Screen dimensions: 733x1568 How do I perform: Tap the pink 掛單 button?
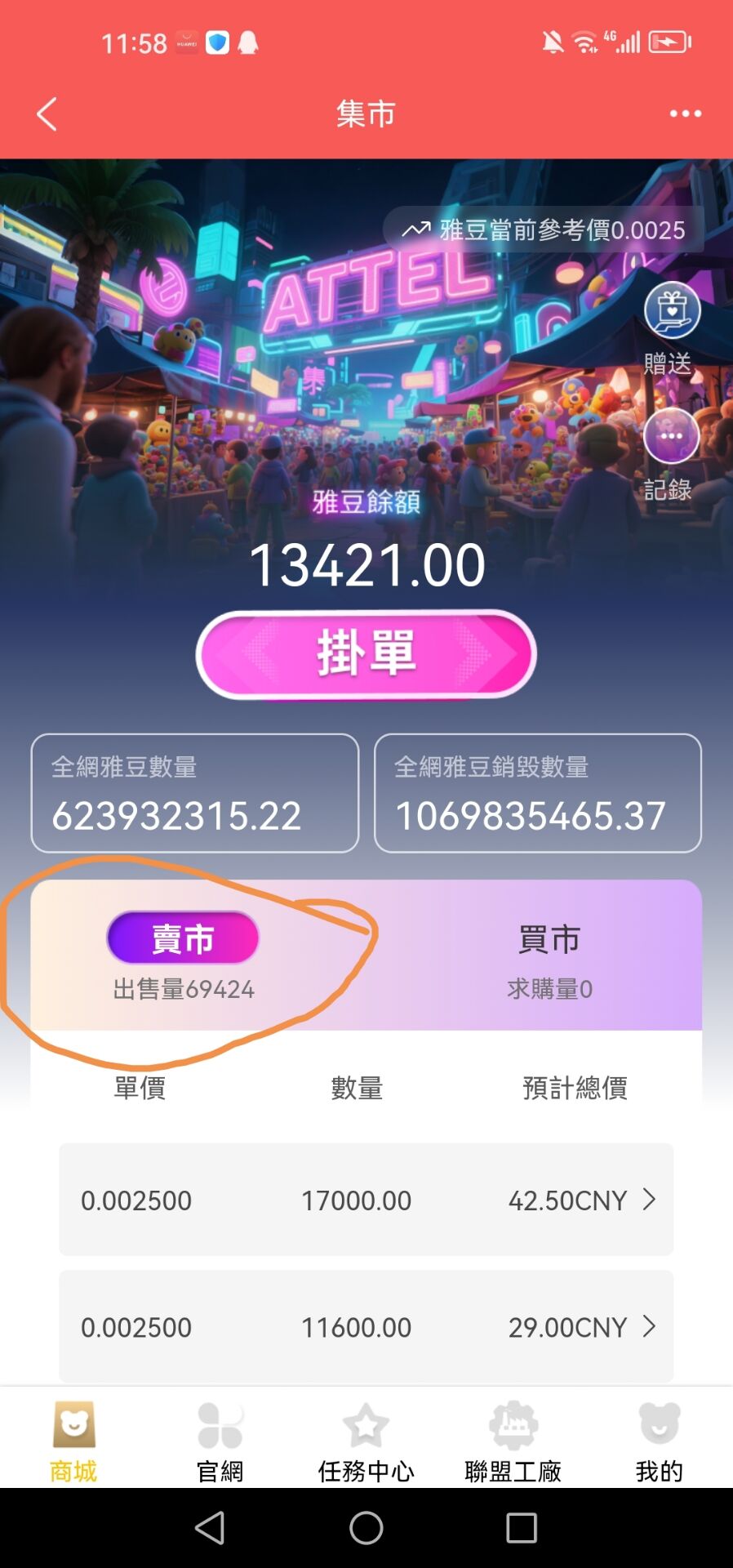(x=366, y=654)
